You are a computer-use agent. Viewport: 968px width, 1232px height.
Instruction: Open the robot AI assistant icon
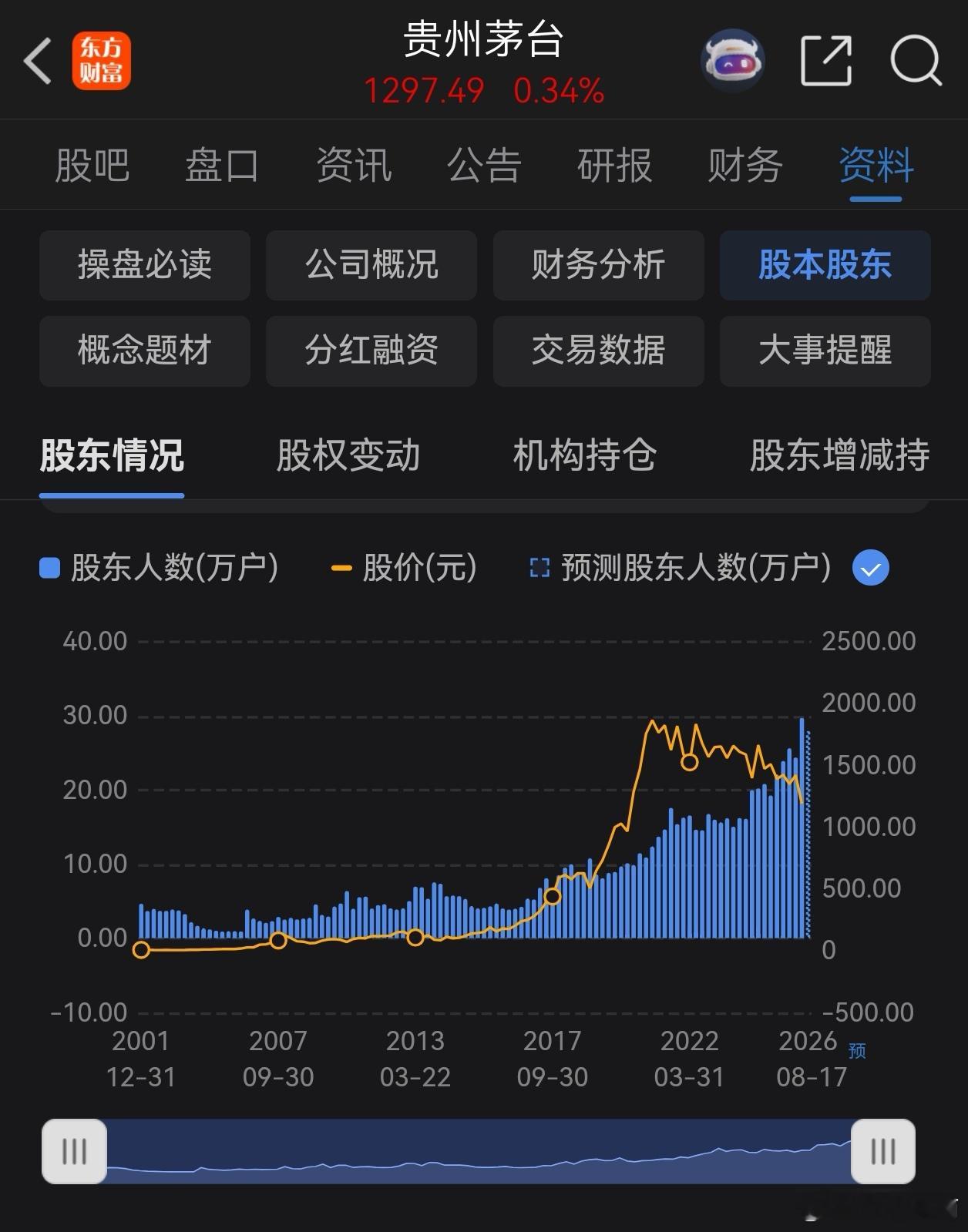(732, 61)
